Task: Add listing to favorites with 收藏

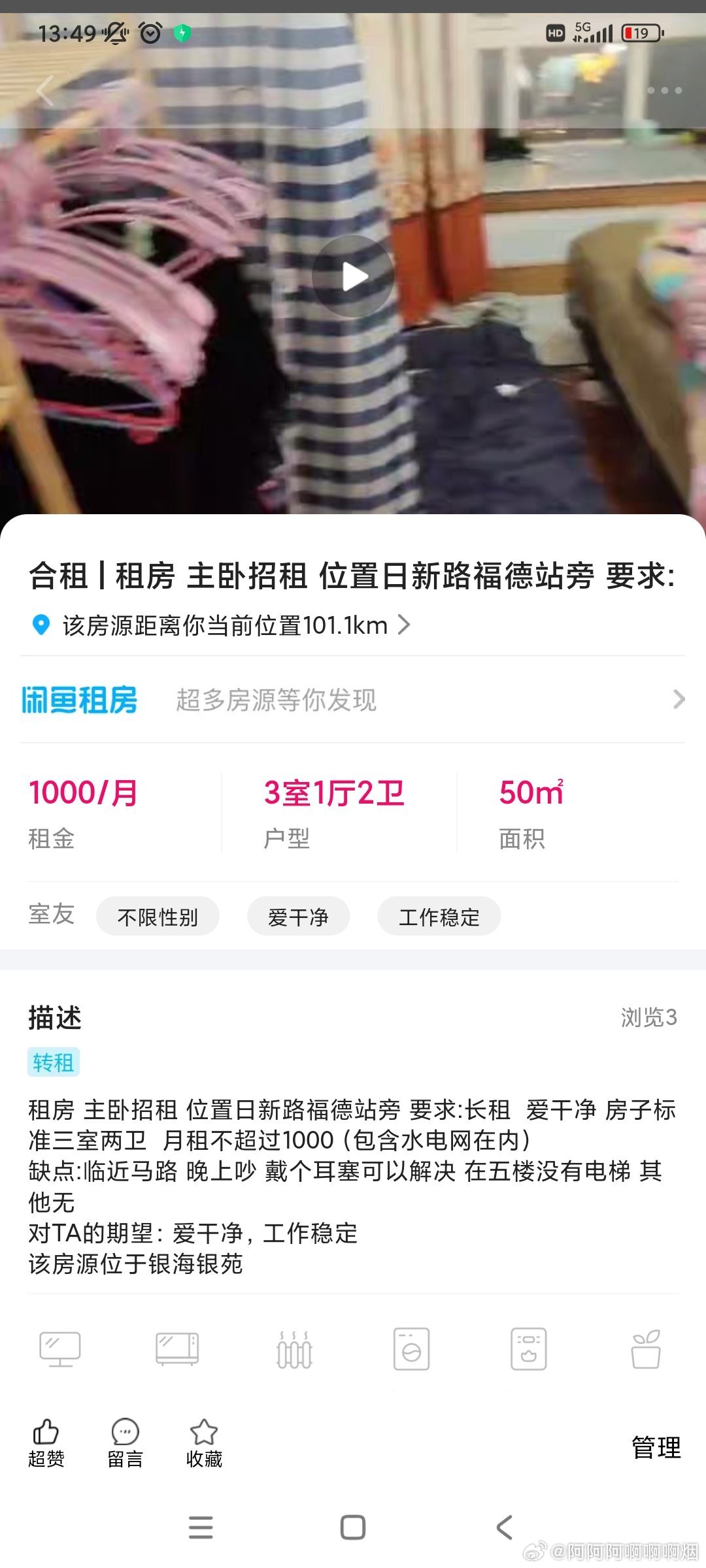Action: tap(204, 1443)
